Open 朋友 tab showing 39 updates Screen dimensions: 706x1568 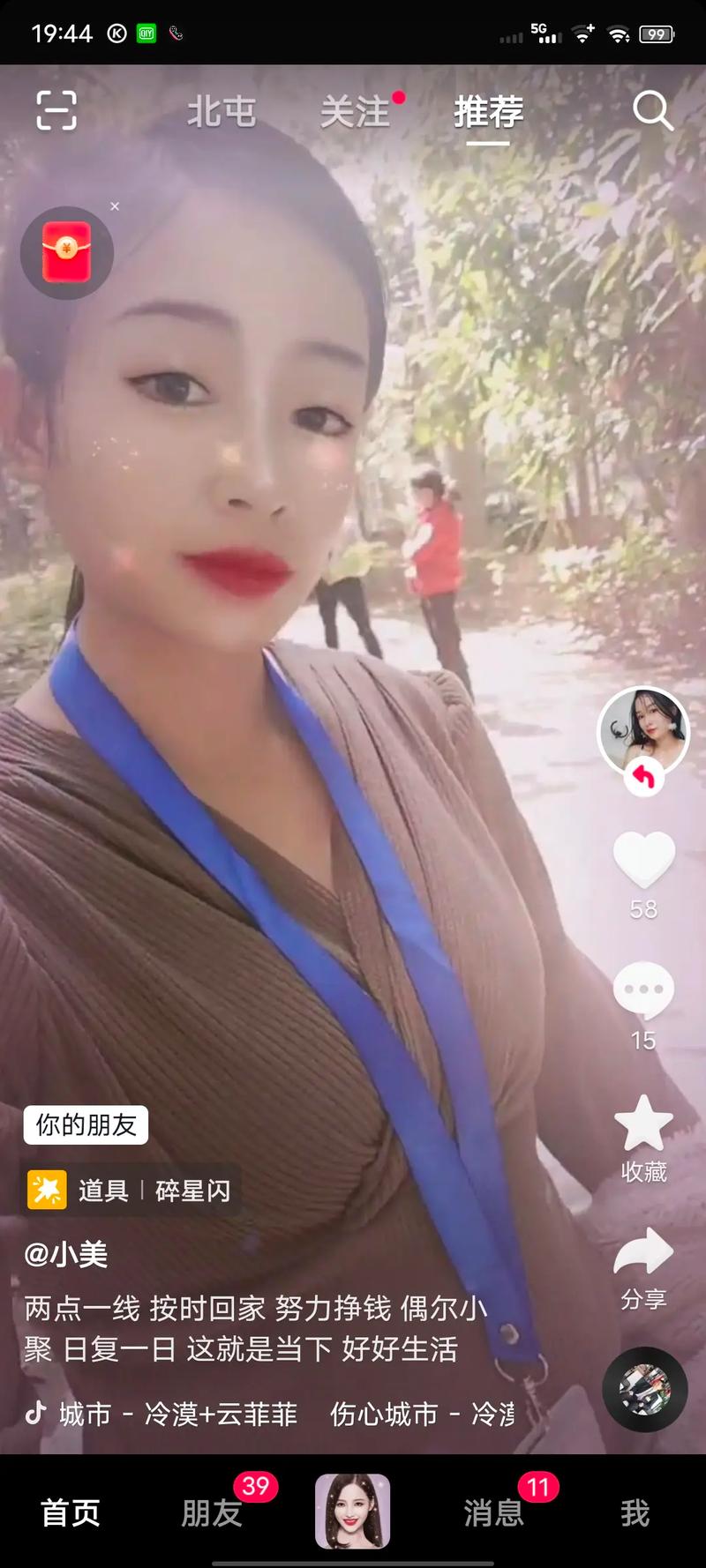coord(210,1512)
